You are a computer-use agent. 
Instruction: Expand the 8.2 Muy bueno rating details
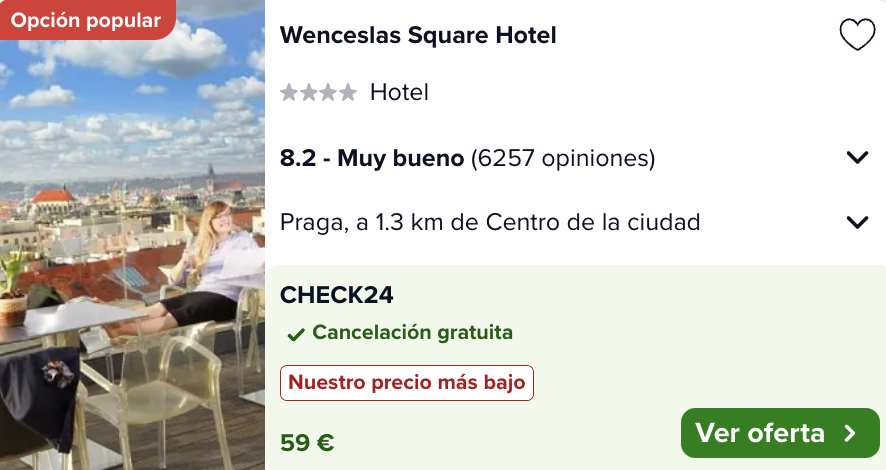click(857, 158)
